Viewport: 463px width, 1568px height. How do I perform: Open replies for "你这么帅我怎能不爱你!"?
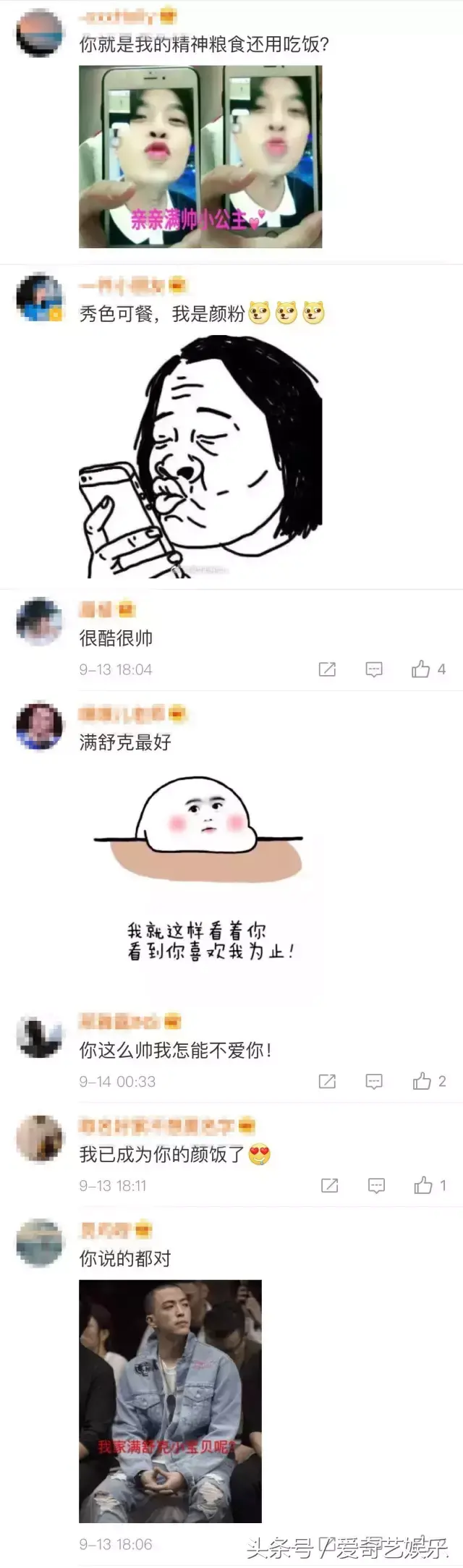click(374, 1082)
